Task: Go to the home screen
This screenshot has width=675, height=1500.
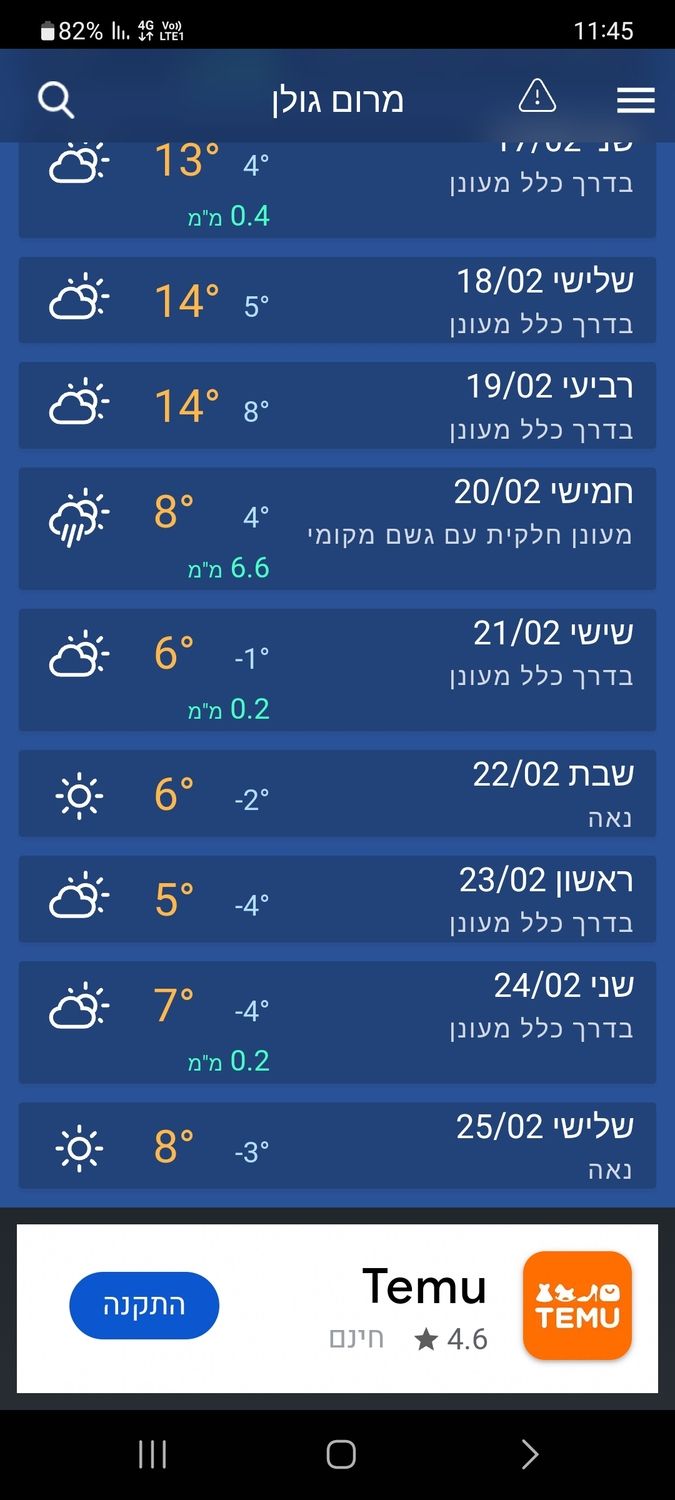Action: pyautogui.click(x=341, y=1454)
